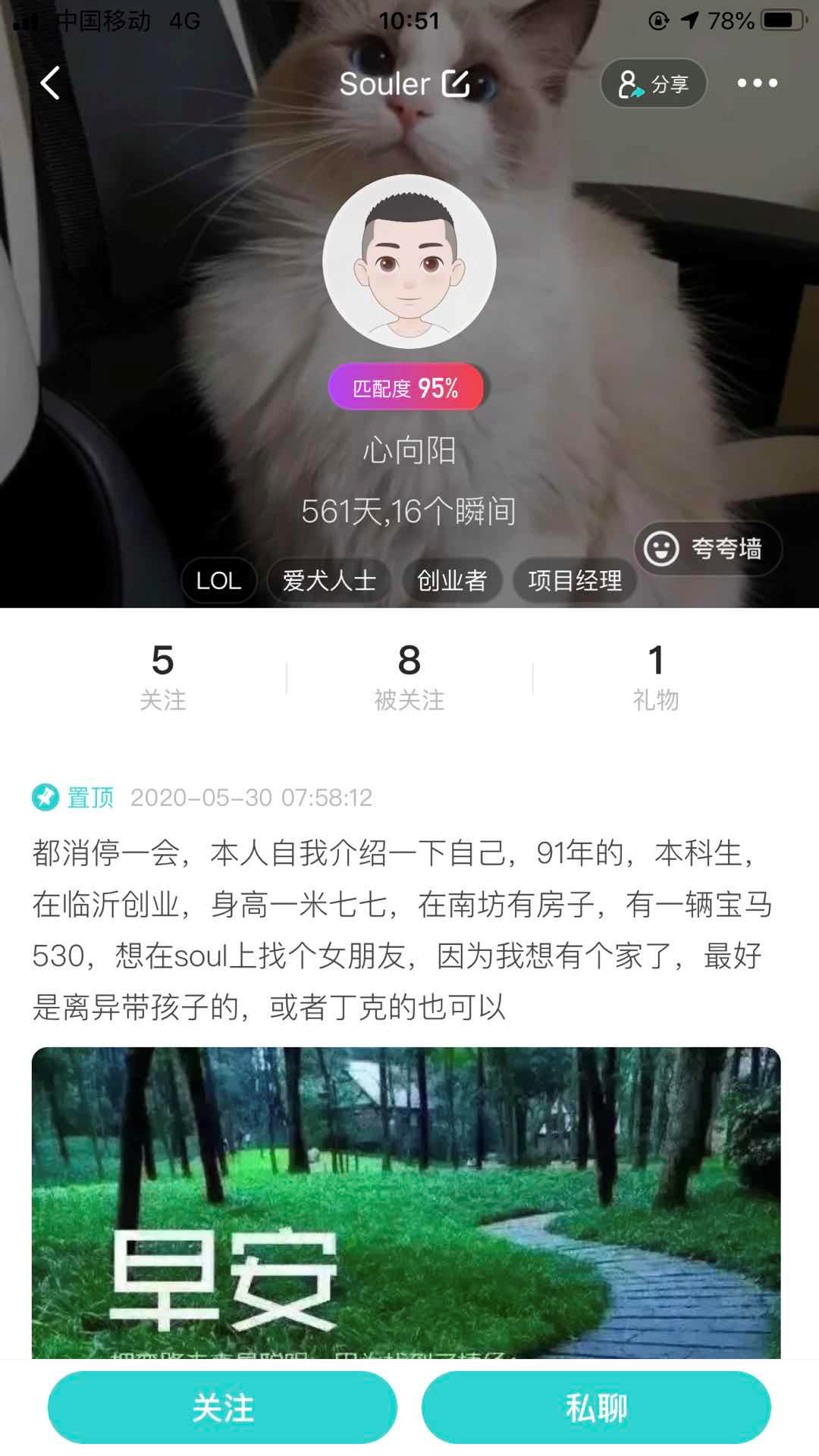The height and width of the screenshot is (1456, 819).
Task: Select the 创业者 tag chip
Action: point(452,581)
